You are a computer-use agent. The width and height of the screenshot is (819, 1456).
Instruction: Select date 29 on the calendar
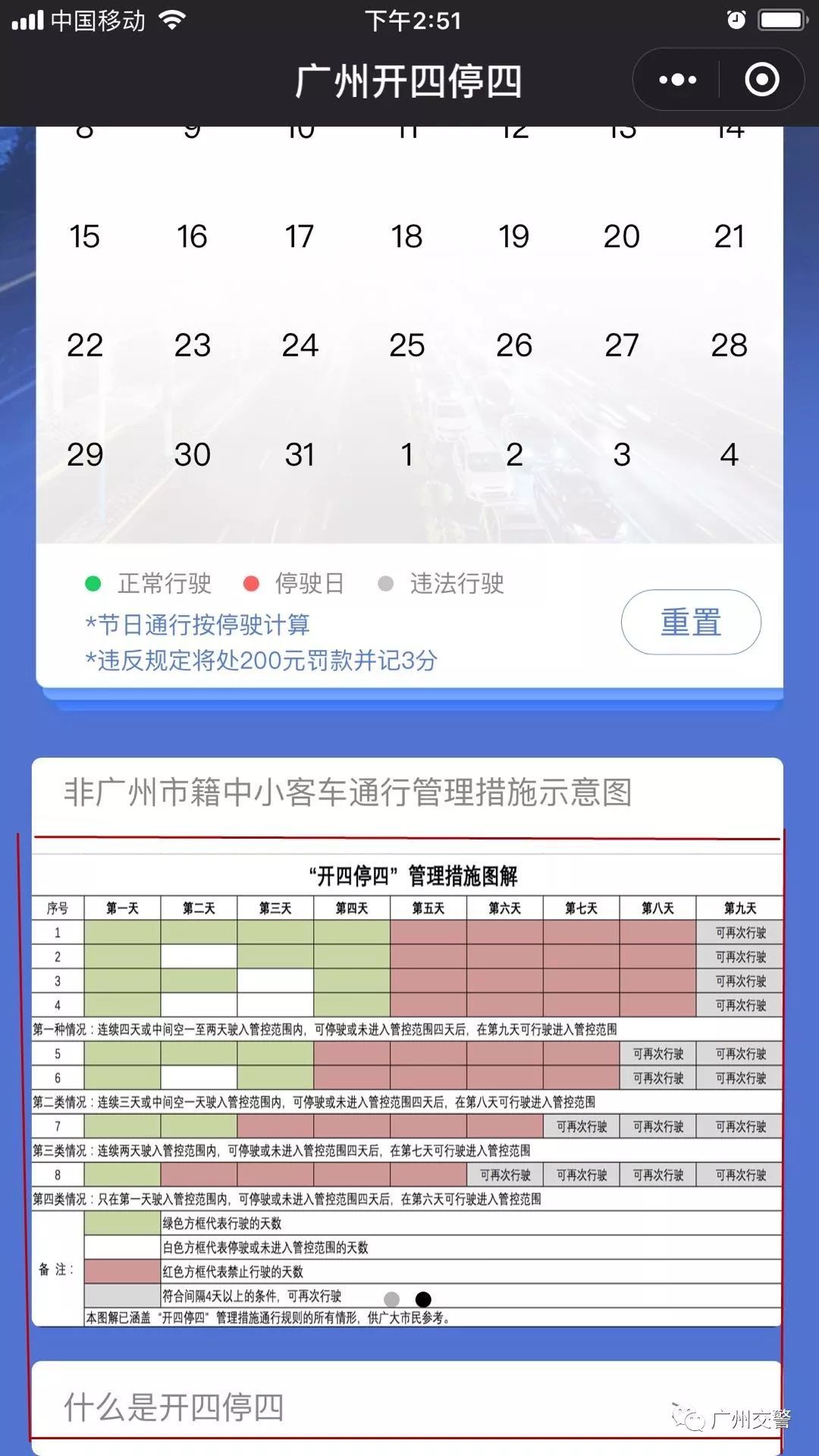point(84,455)
